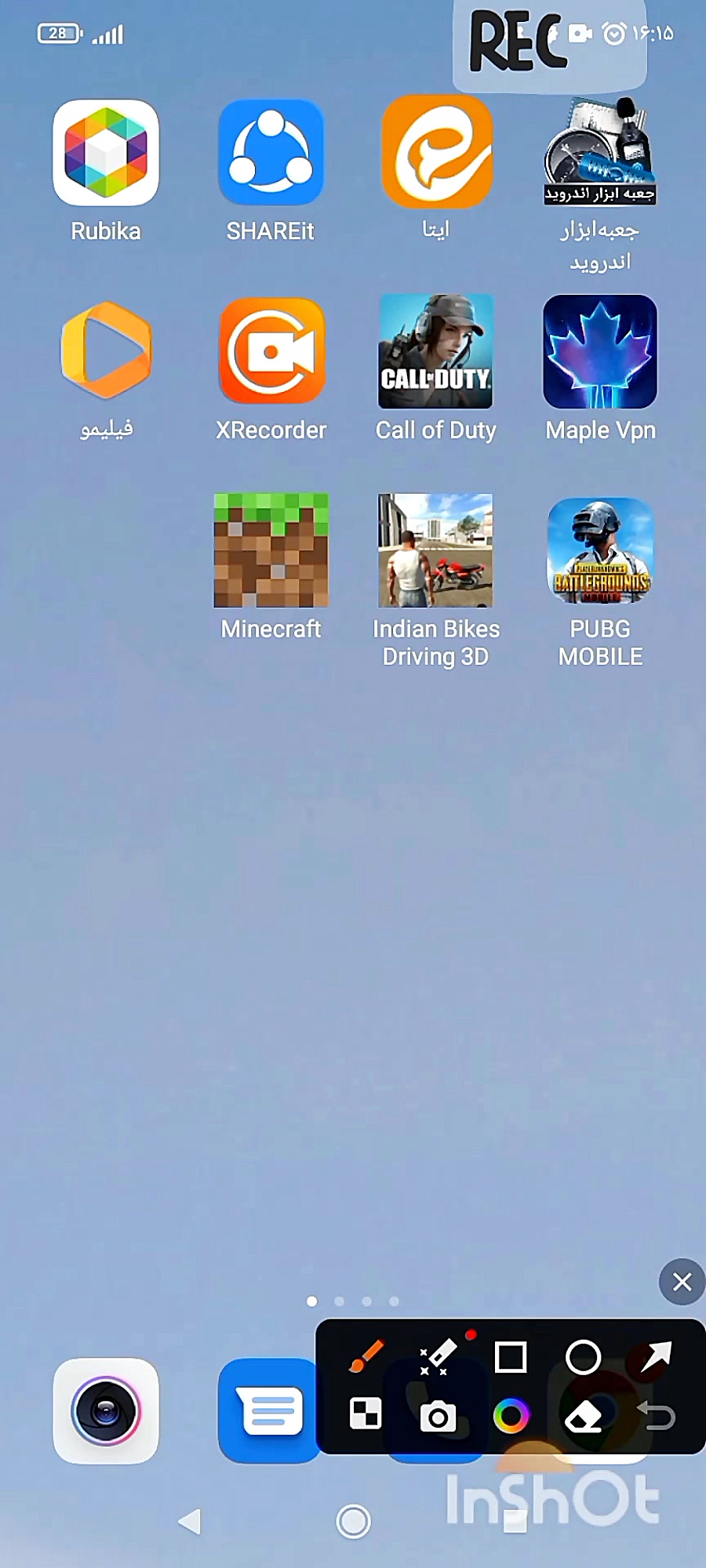706x1568 pixels.
Task: Open the color wheel picker
Action: tap(511, 1416)
